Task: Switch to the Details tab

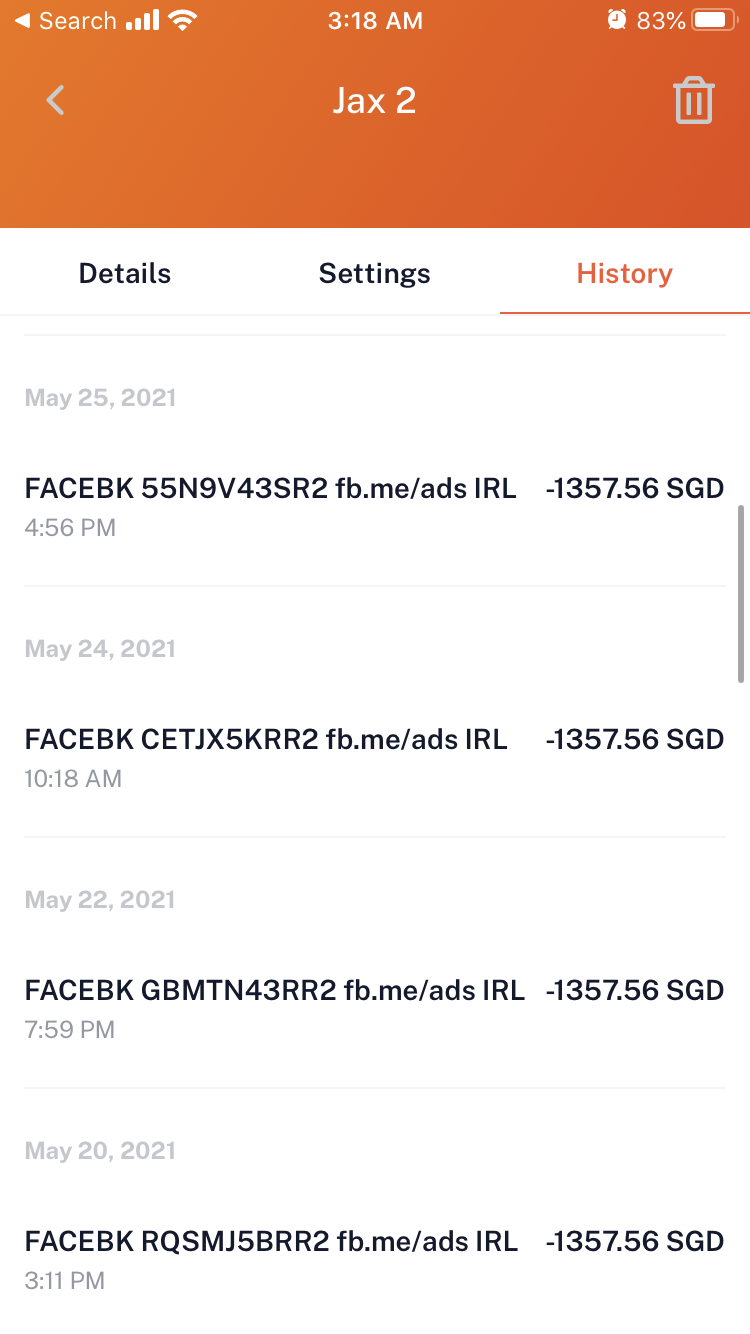Action: 125,273
